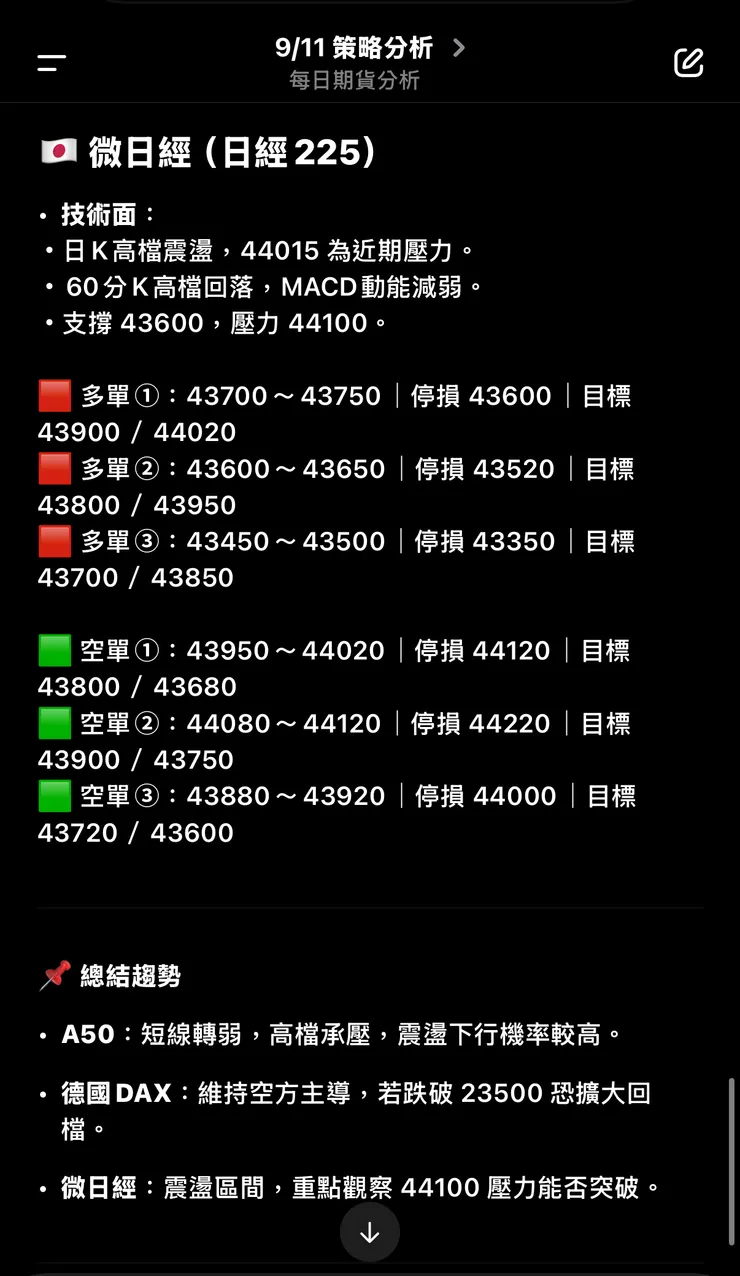Click the Japan flag emoji beside 微日經

tap(57, 150)
